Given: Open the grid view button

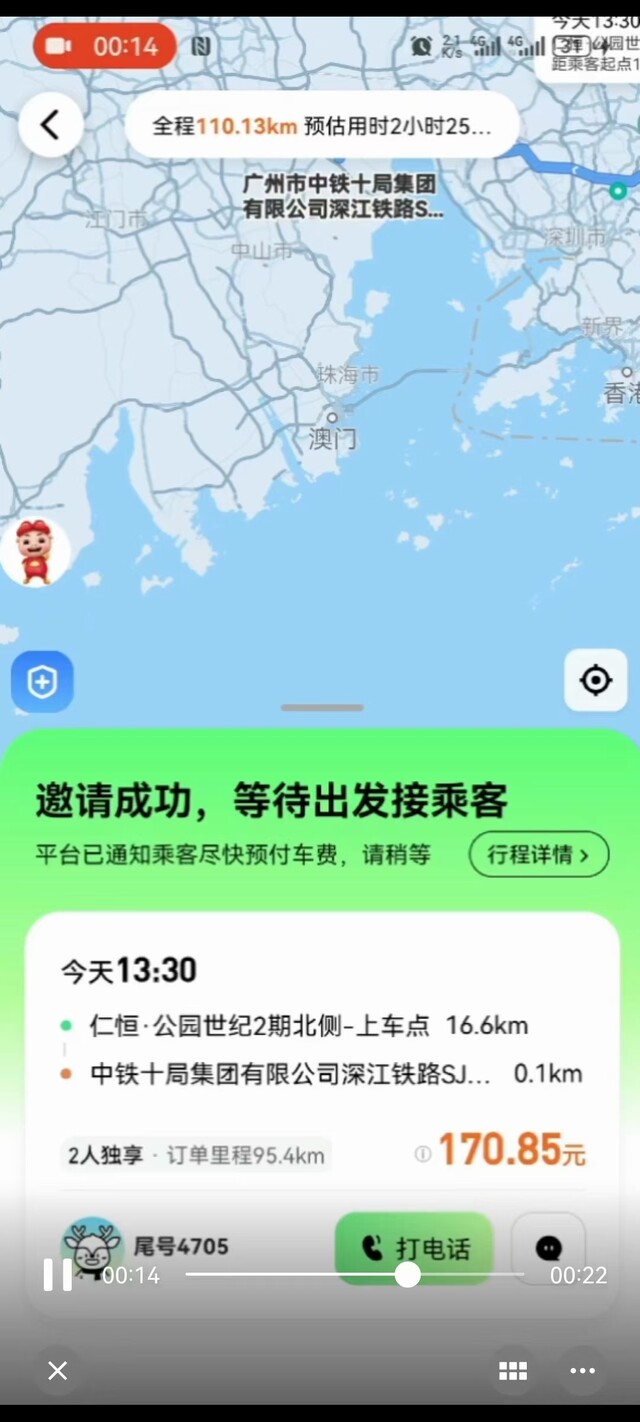Looking at the screenshot, I should click(x=513, y=1371).
